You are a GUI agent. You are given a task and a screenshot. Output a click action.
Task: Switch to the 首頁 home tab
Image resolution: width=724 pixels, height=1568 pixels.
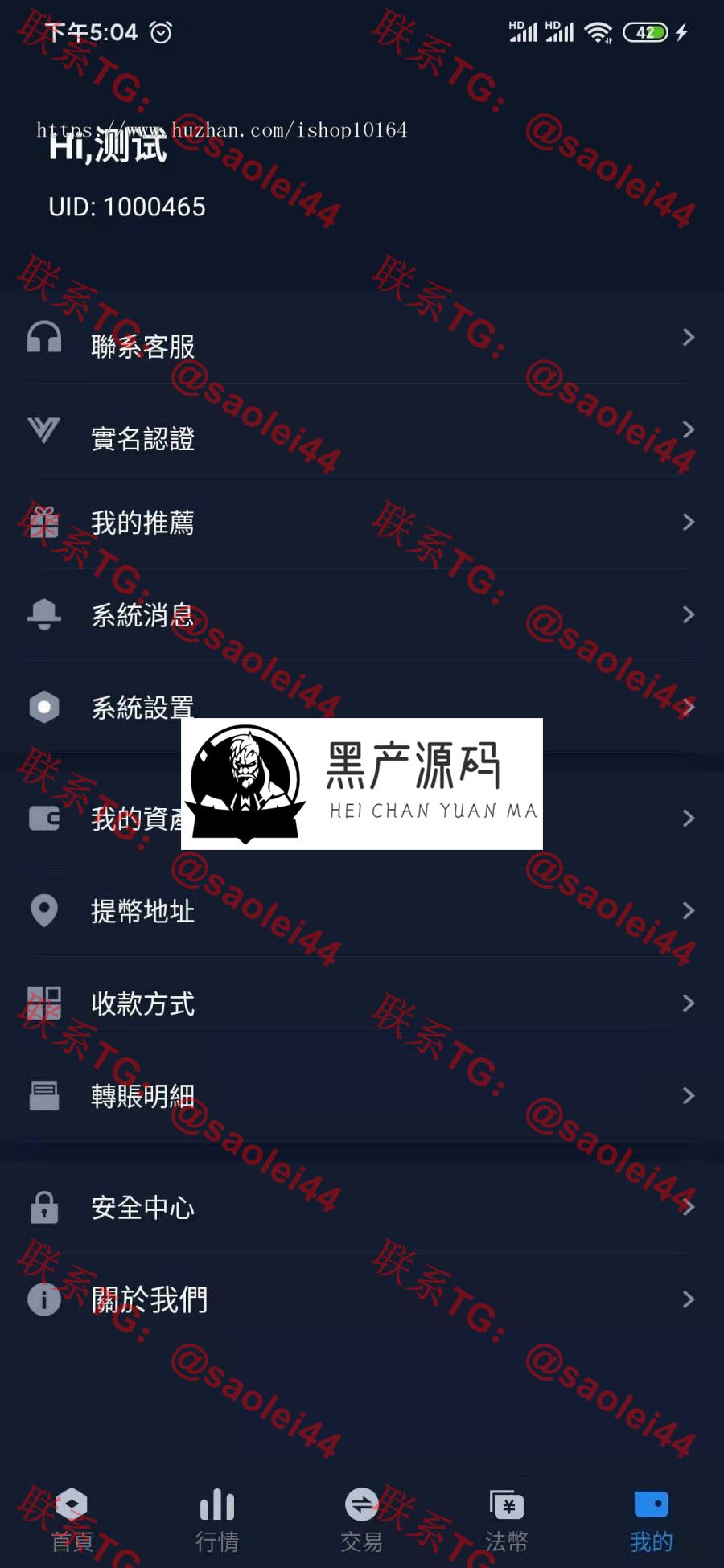pos(72,1520)
